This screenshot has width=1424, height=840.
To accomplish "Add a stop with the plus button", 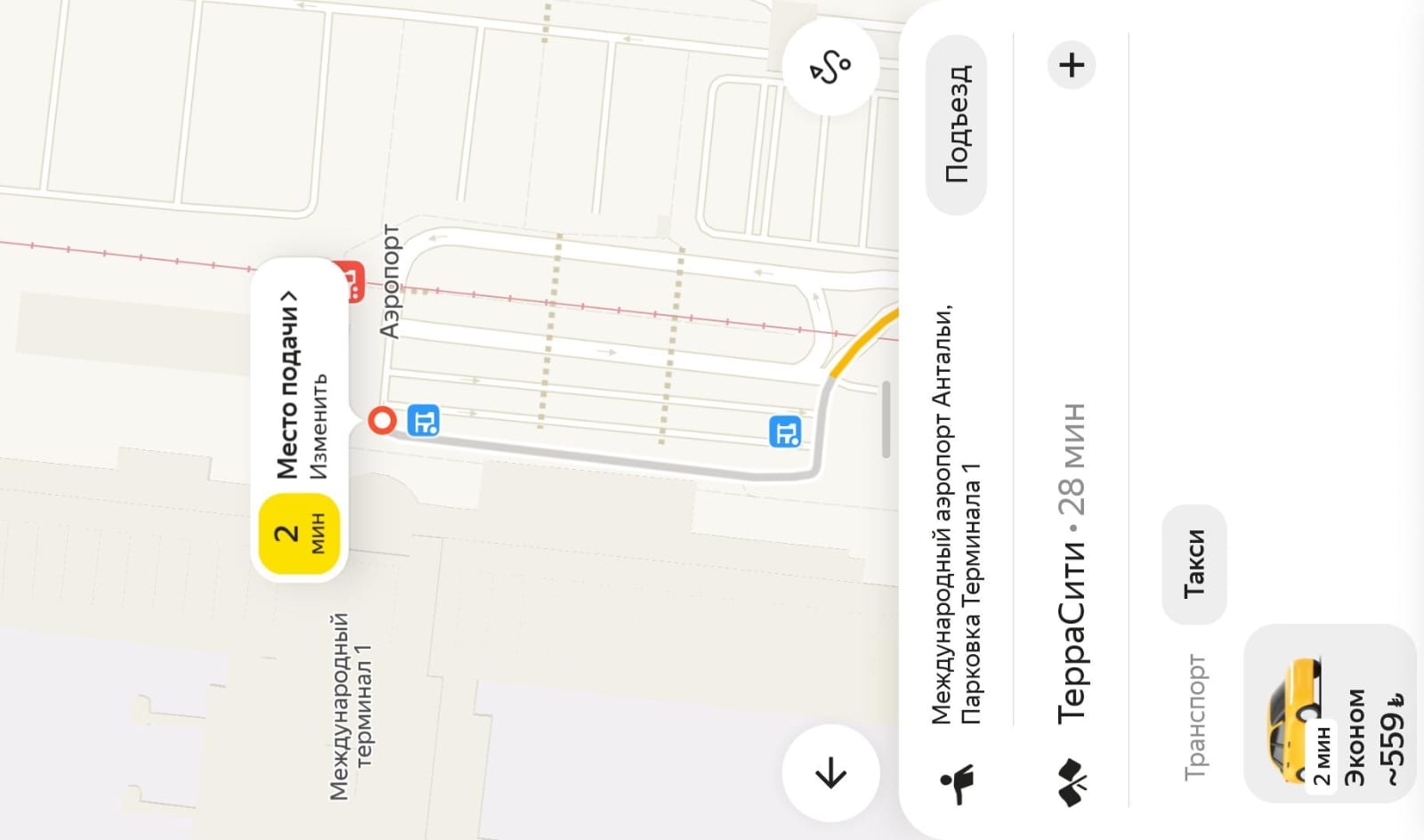I will pyautogui.click(x=1072, y=65).
